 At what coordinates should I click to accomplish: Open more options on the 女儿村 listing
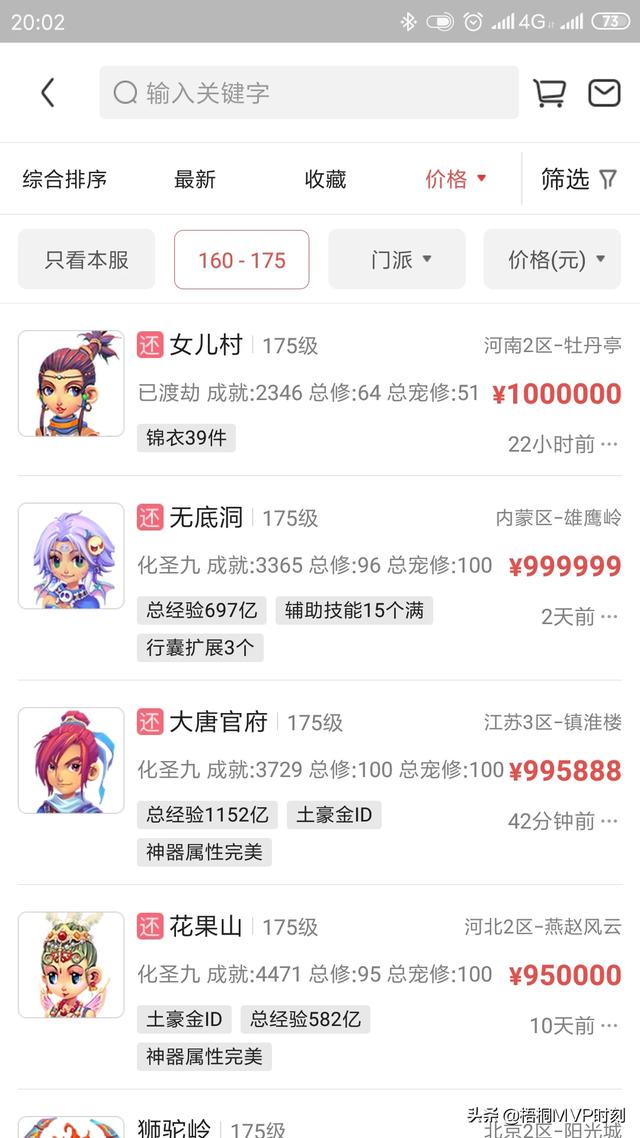click(x=610, y=444)
